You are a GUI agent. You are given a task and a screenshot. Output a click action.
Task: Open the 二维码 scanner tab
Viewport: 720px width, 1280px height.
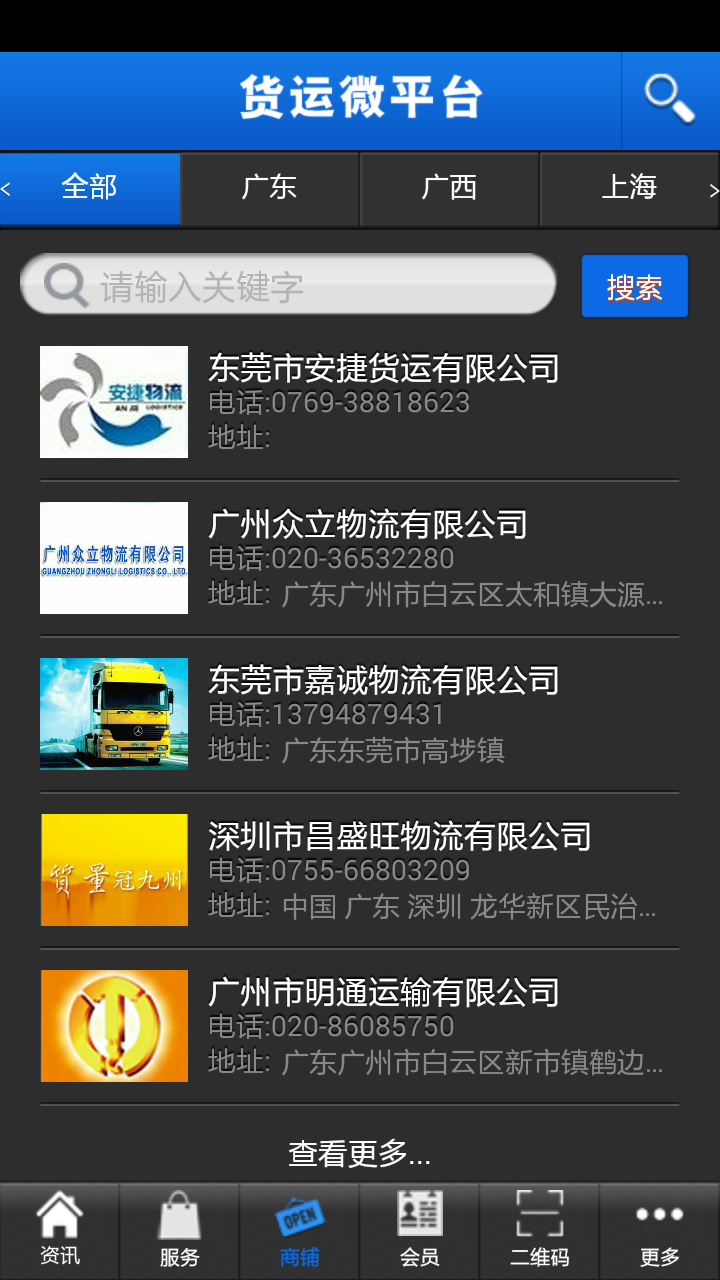click(x=540, y=1232)
